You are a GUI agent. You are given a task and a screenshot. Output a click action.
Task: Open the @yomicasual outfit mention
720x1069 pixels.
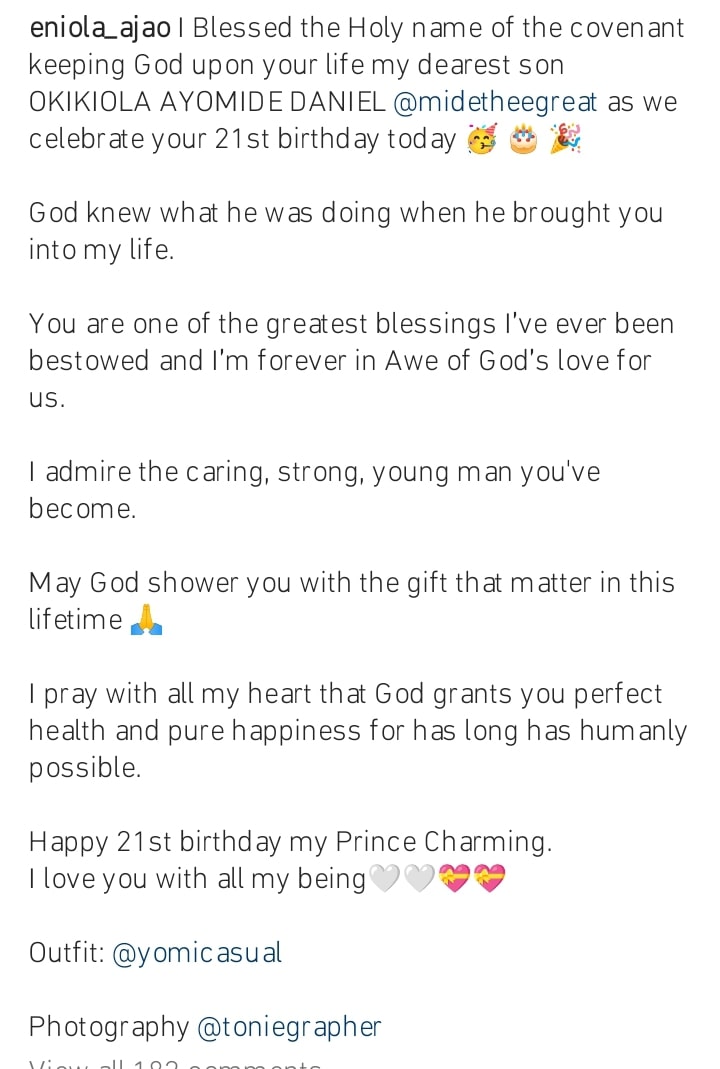[197, 953]
